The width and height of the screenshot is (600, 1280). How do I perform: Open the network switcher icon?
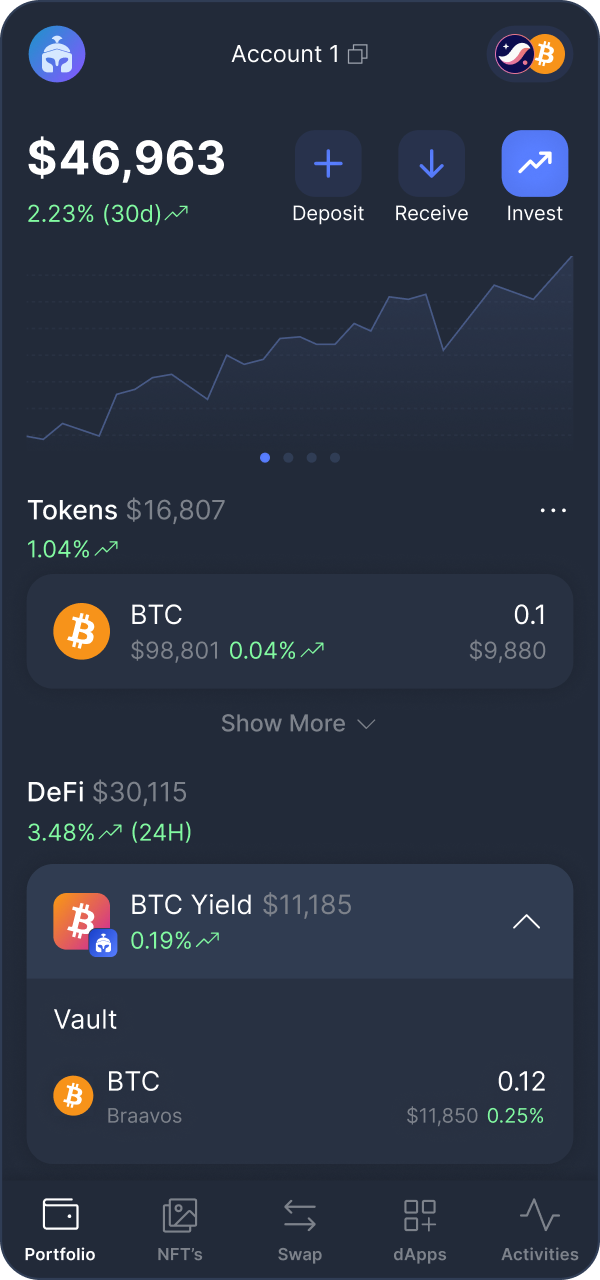pyautogui.click(x=529, y=54)
